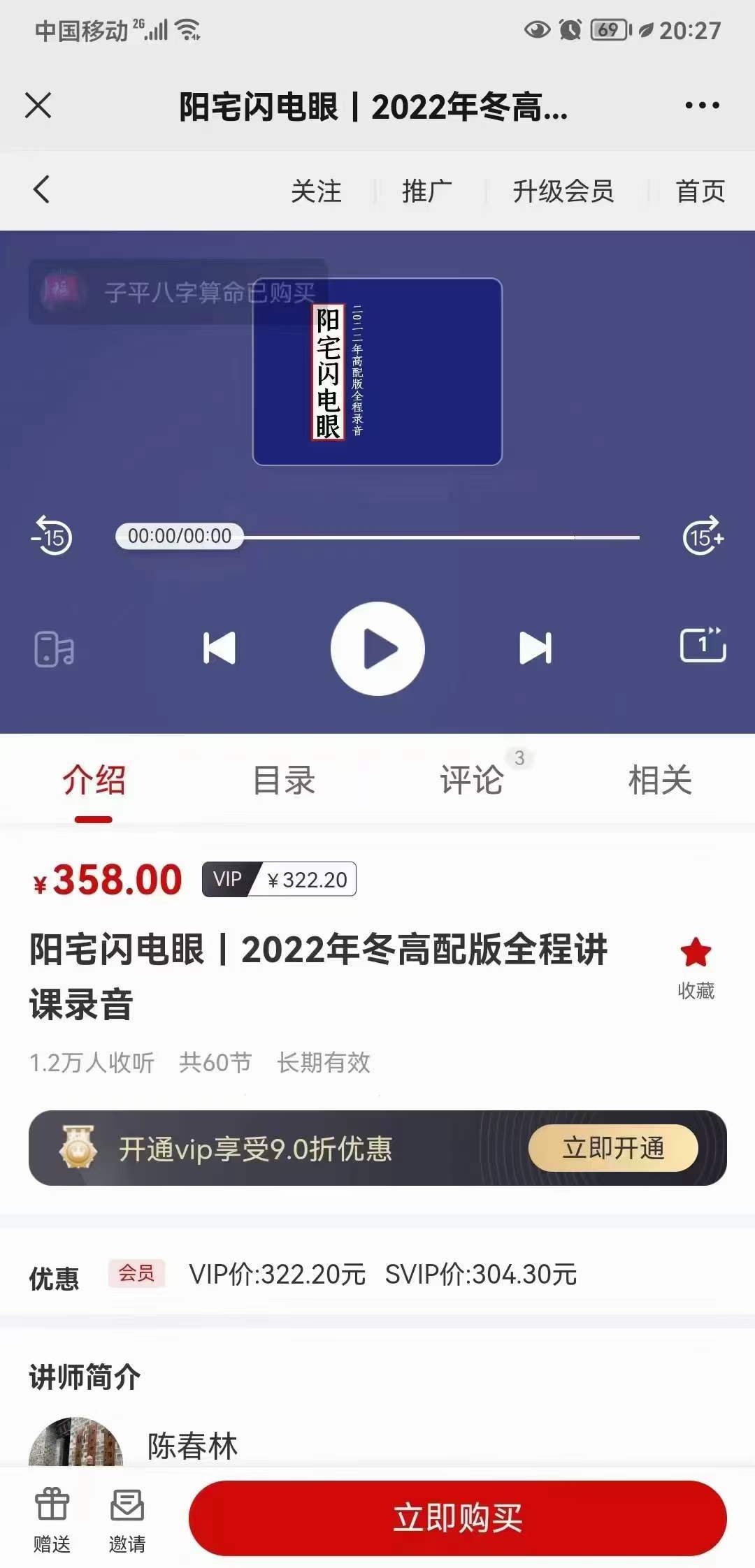755x1568 pixels.
Task: Skip to the next track
Action: 536,647
